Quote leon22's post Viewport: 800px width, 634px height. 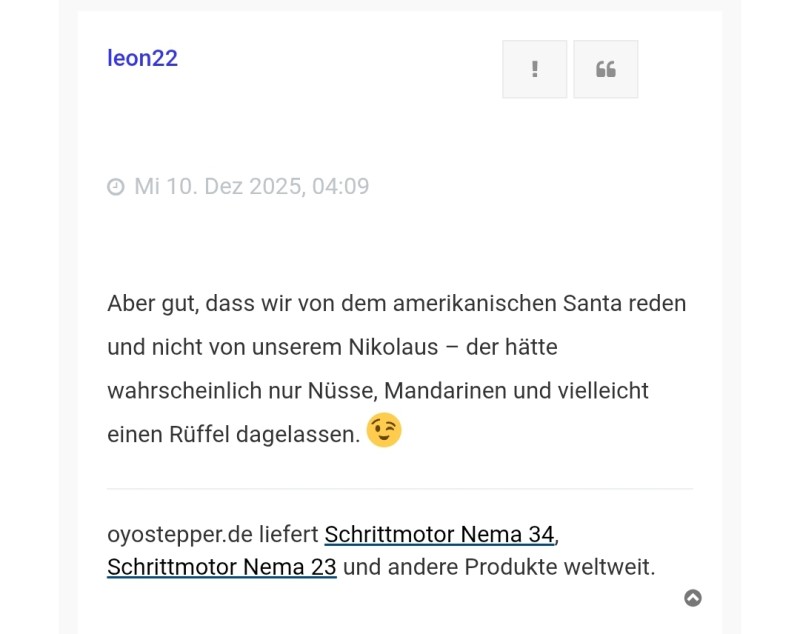pyautogui.click(x=605, y=69)
